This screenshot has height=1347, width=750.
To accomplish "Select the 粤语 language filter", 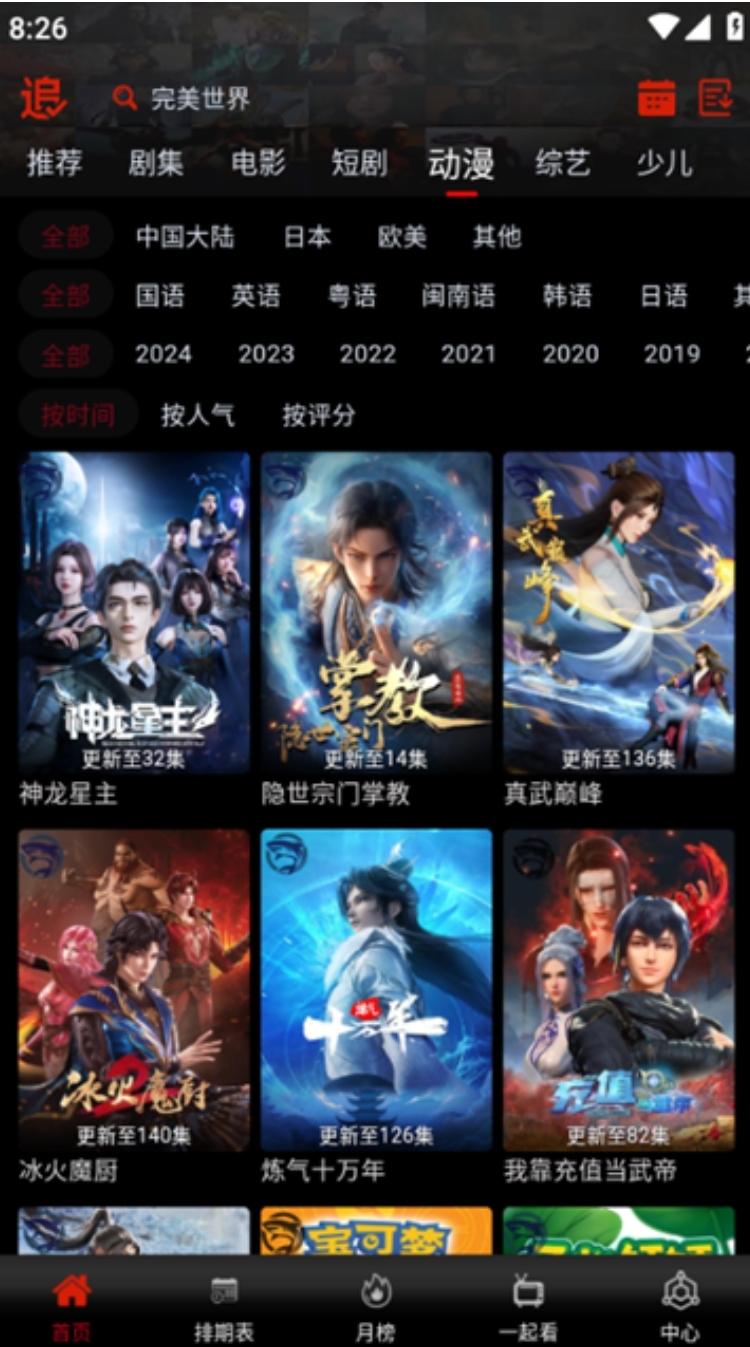I will [352, 296].
